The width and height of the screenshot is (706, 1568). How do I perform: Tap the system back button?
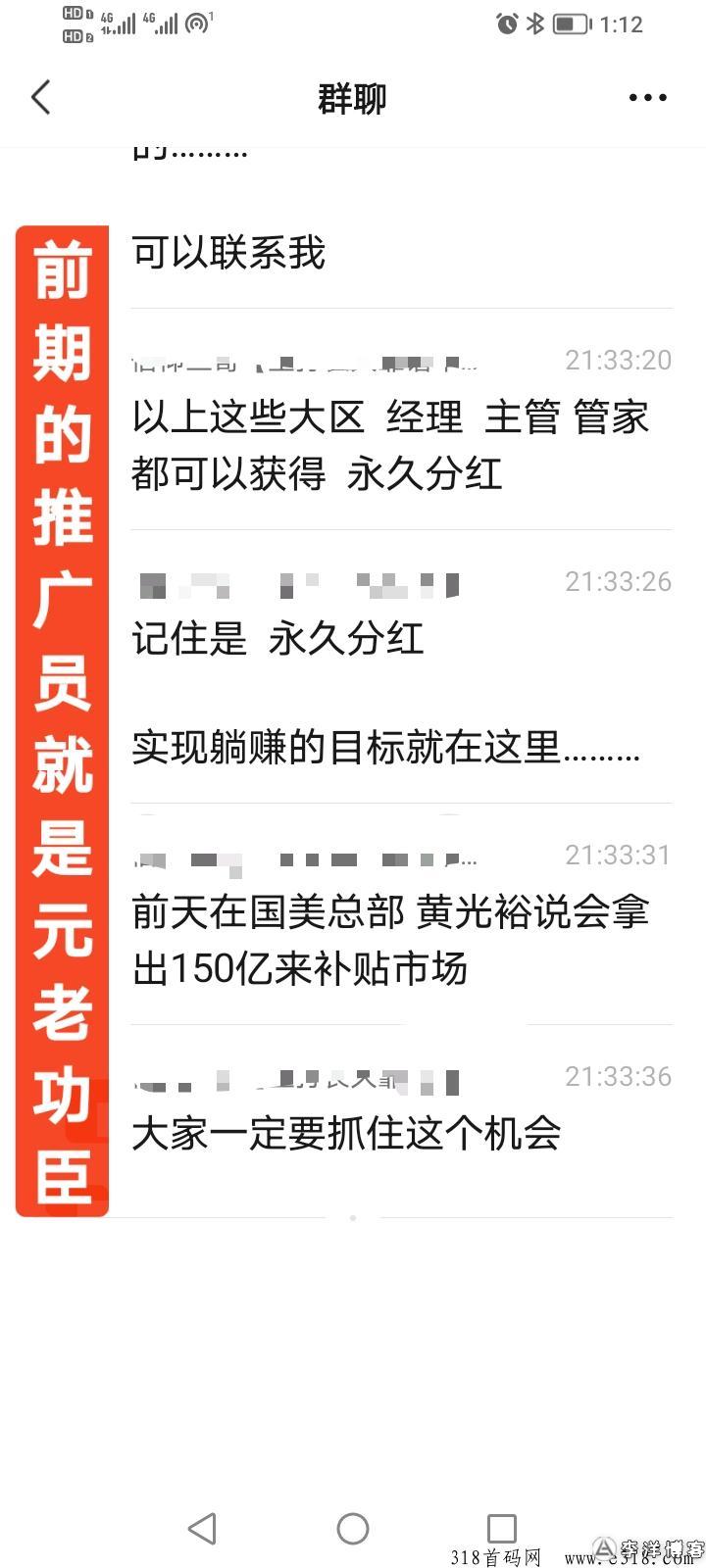202,1528
